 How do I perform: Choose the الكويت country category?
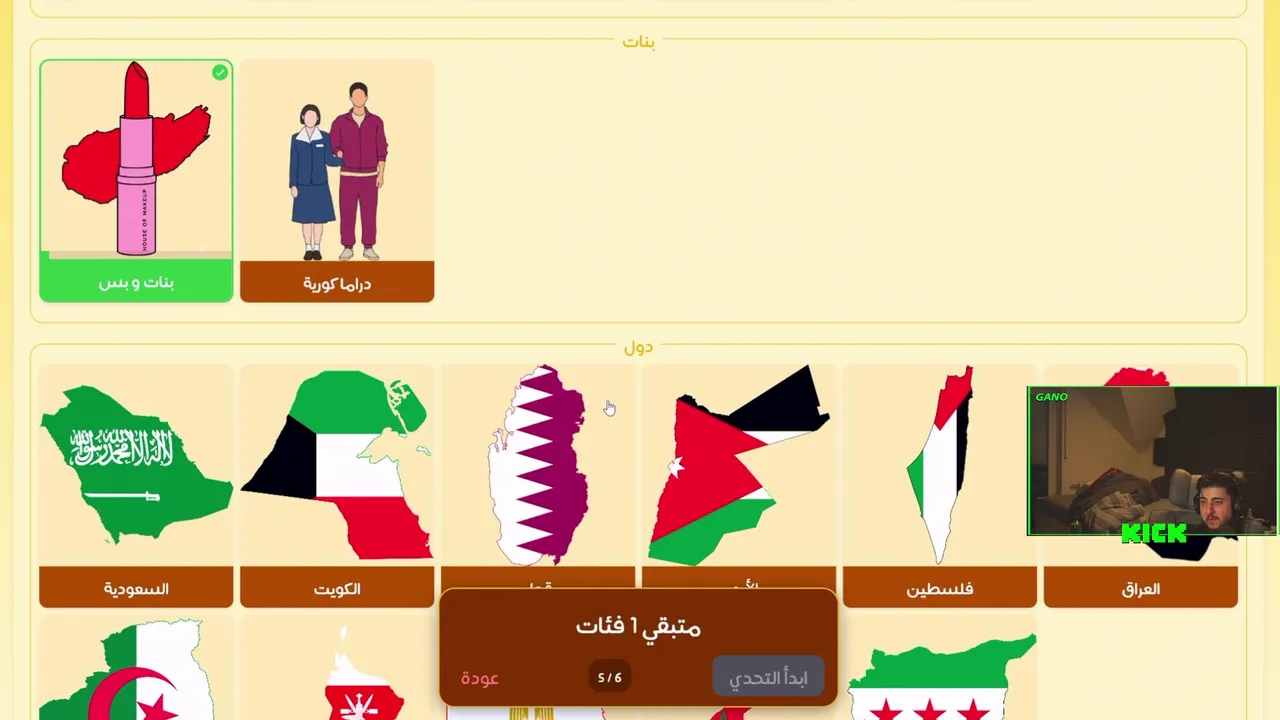[x=337, y=485]
